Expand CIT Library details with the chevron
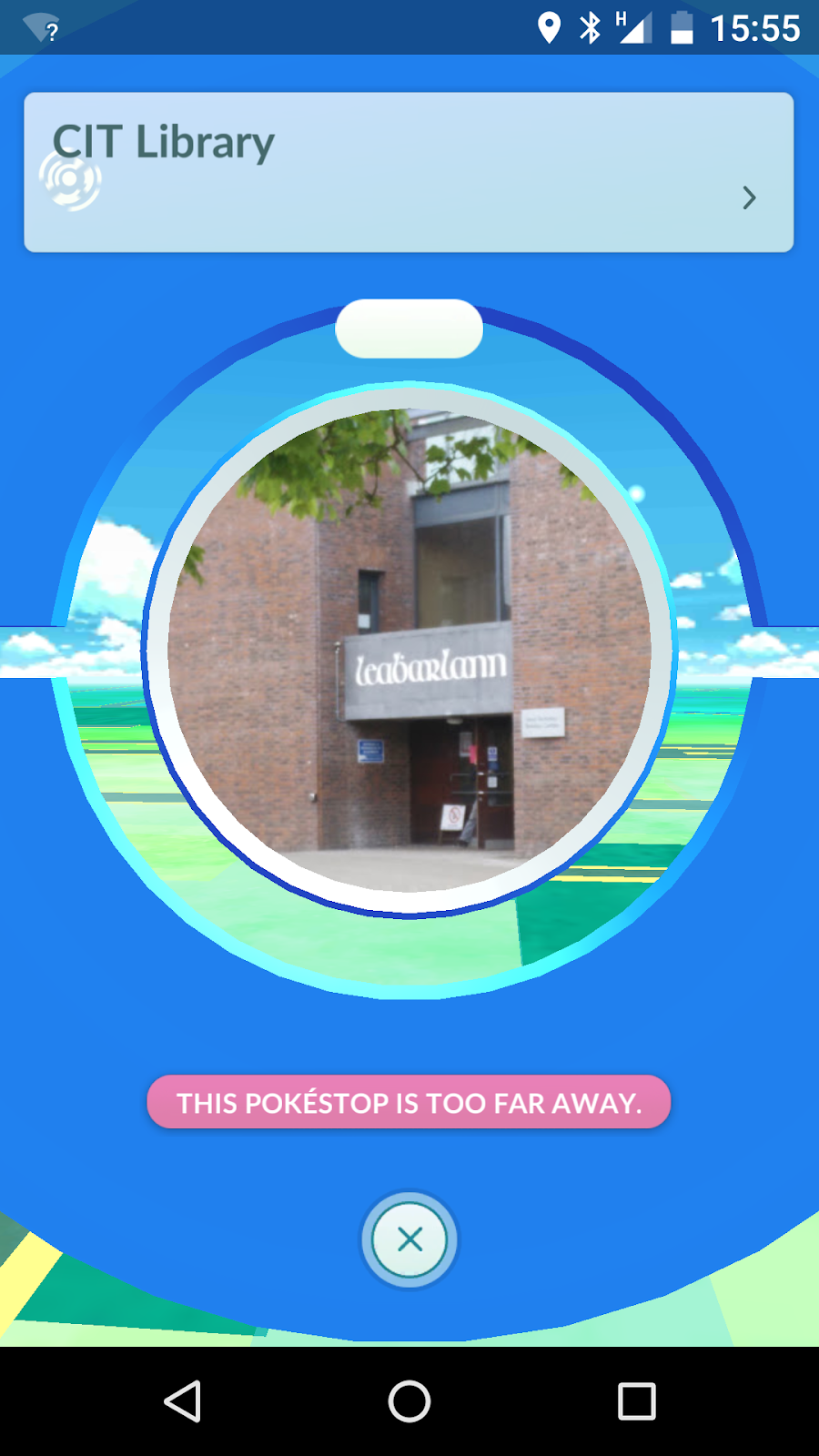This screenshot has height=1456, width=819. tap(749, 197)
